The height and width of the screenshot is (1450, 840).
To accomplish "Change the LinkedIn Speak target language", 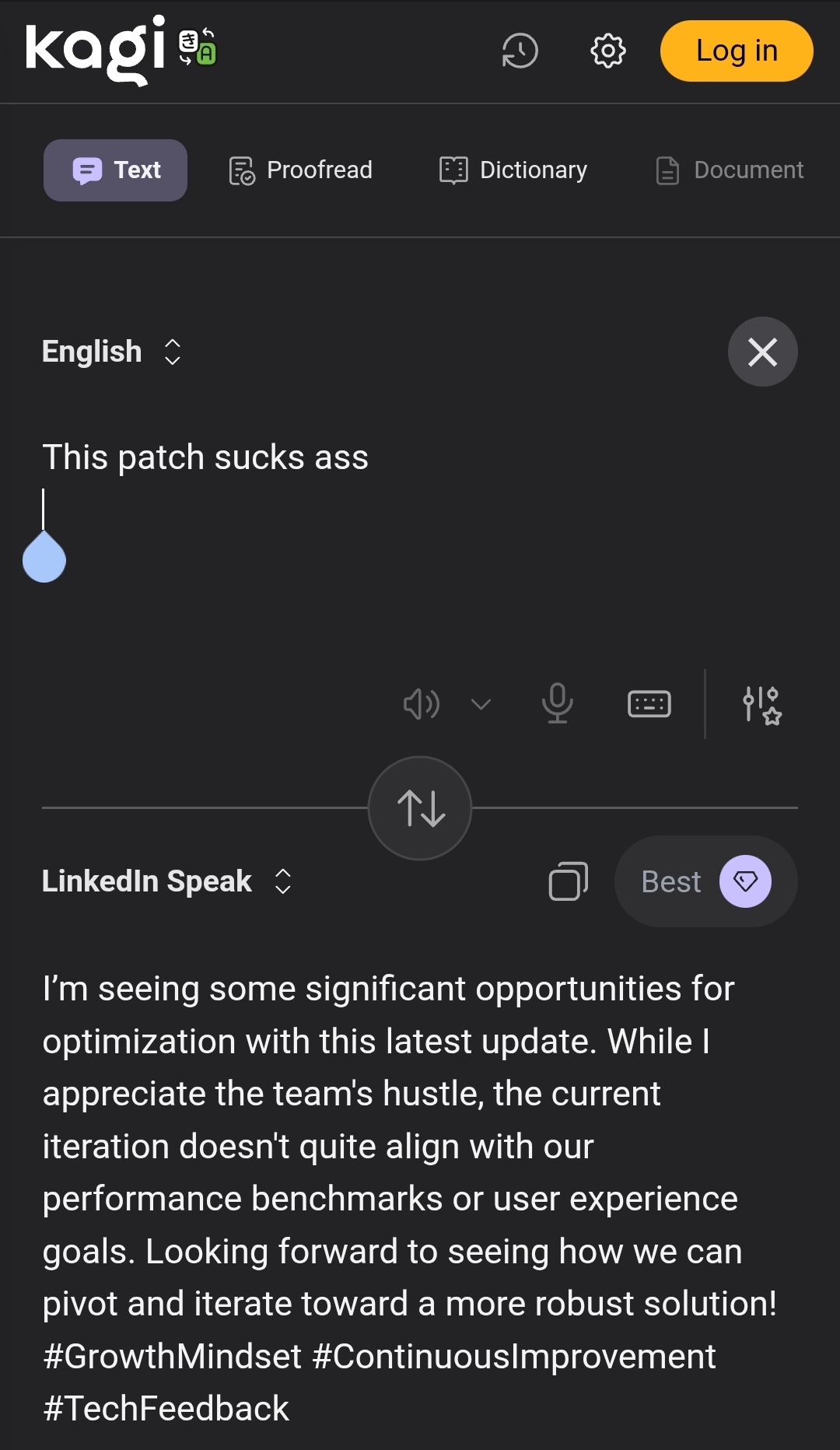I will (x=167, y=881).
